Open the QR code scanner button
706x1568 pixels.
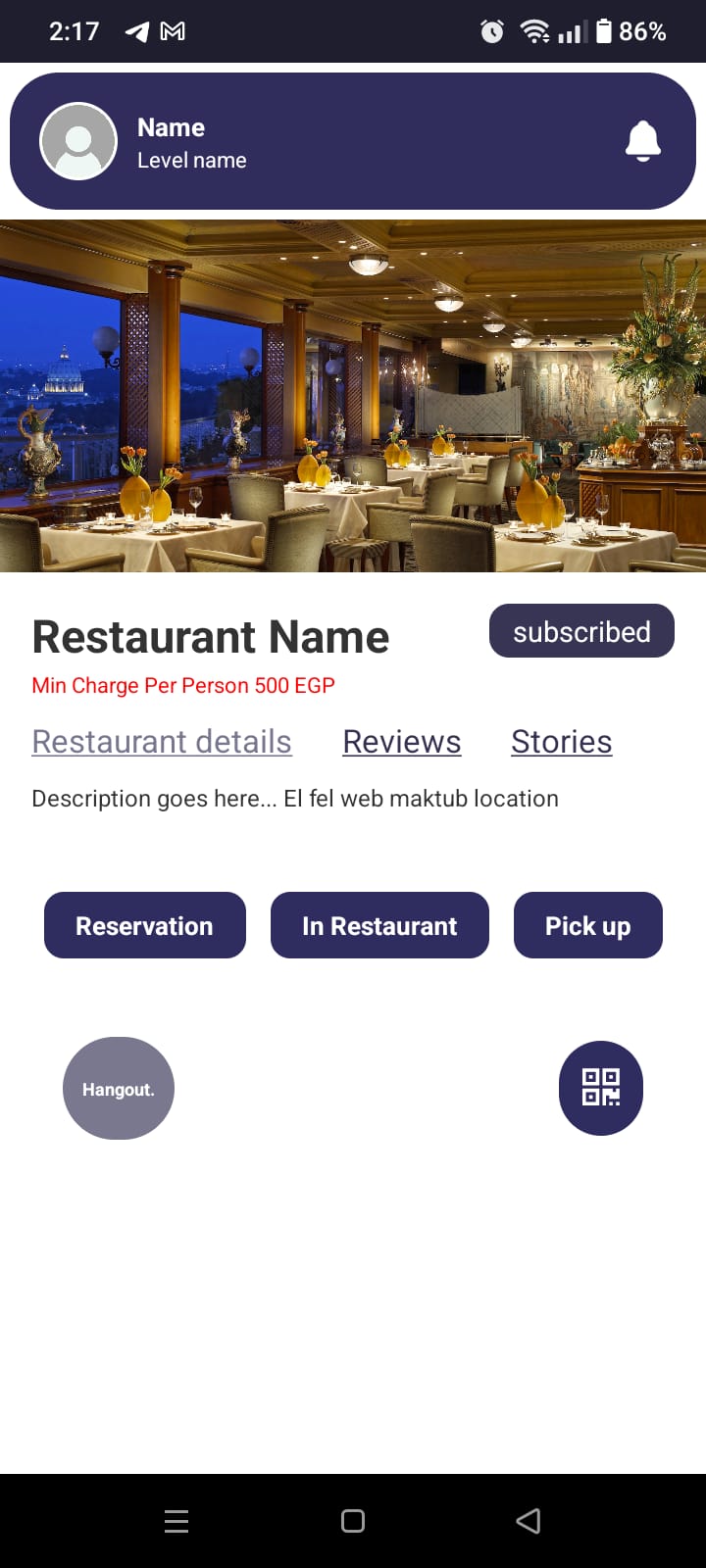[x=601, y=1088]
